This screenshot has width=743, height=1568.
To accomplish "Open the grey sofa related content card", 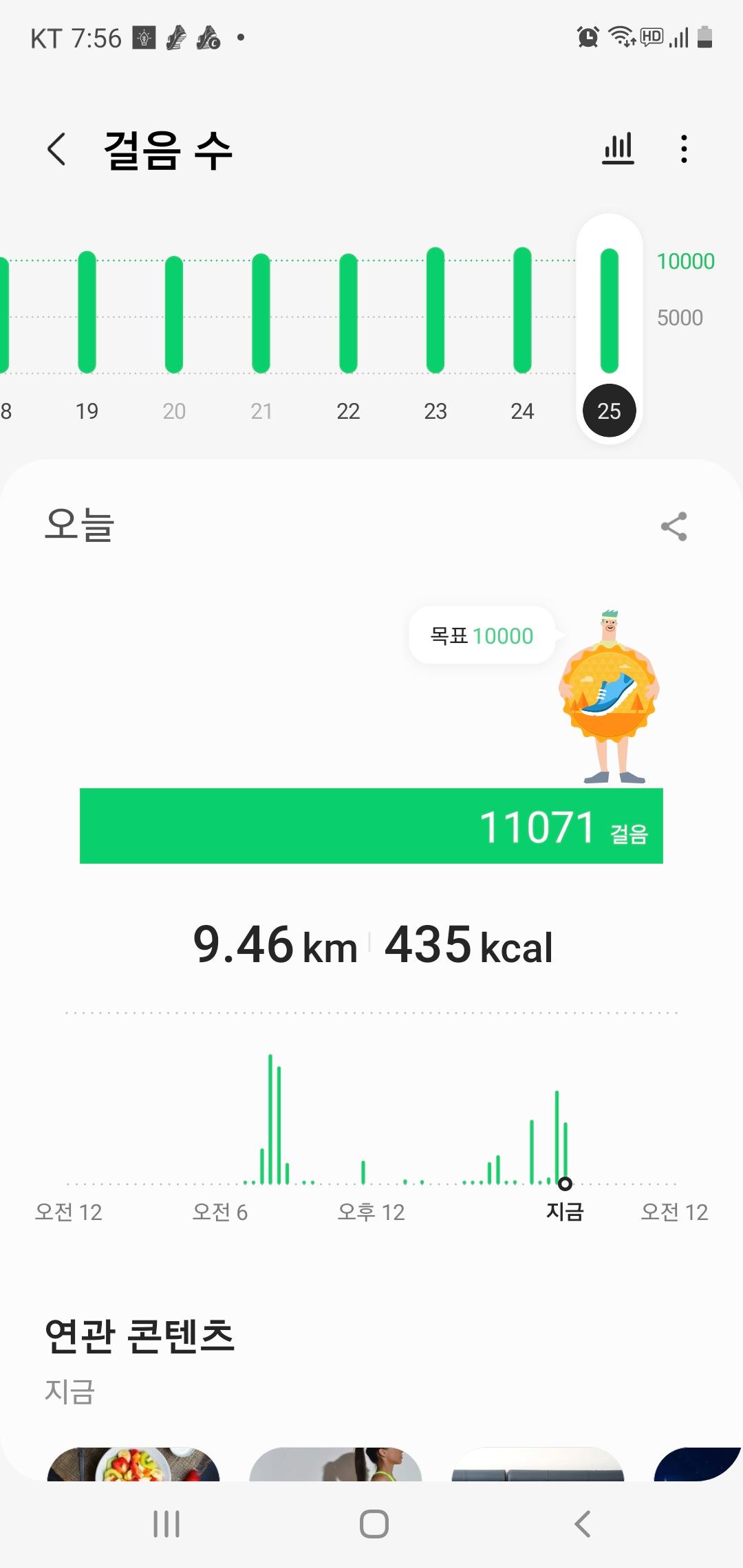I will click(538, 1465).
